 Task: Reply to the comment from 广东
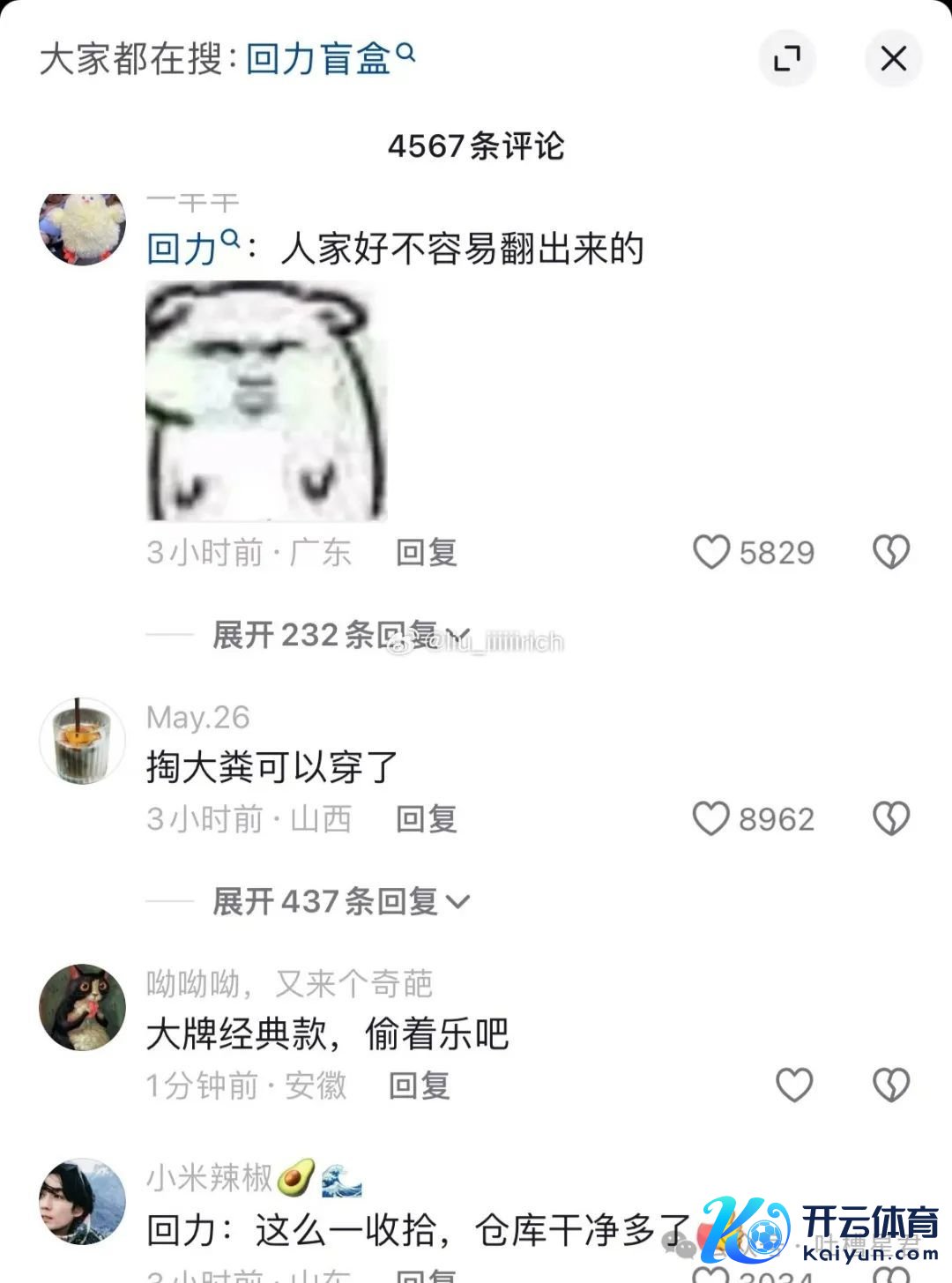tap(426, 553)
